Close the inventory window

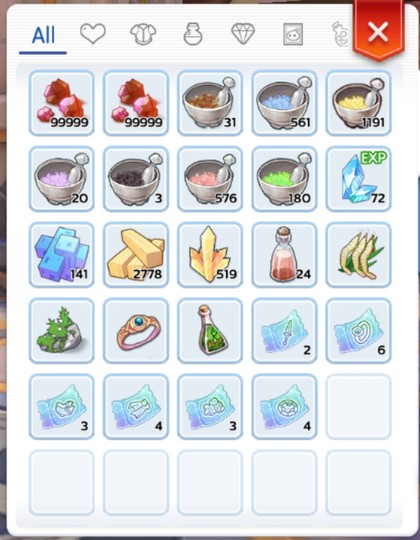tap(378, 32)
